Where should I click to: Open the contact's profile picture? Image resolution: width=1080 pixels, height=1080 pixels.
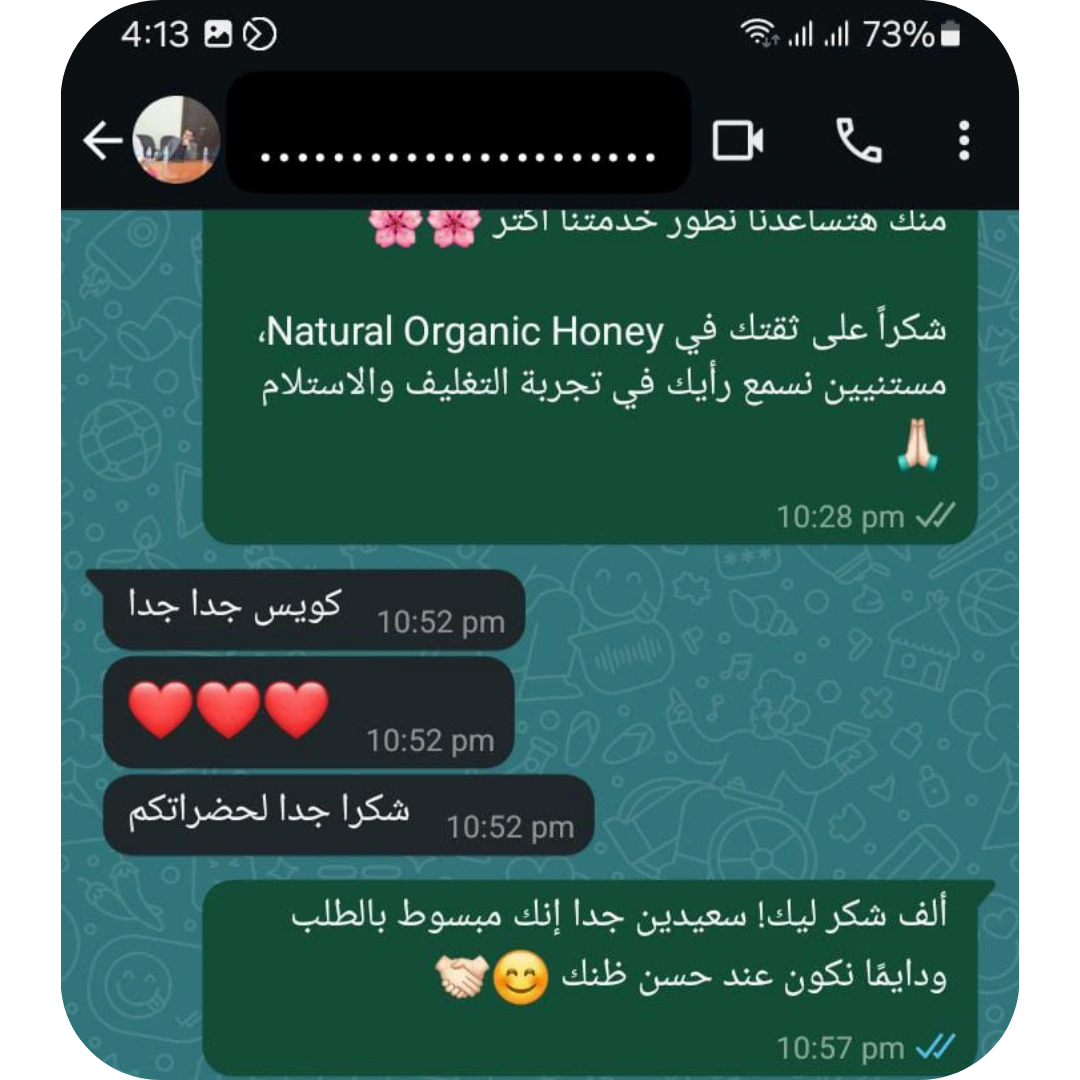click(x=176, y=140)
